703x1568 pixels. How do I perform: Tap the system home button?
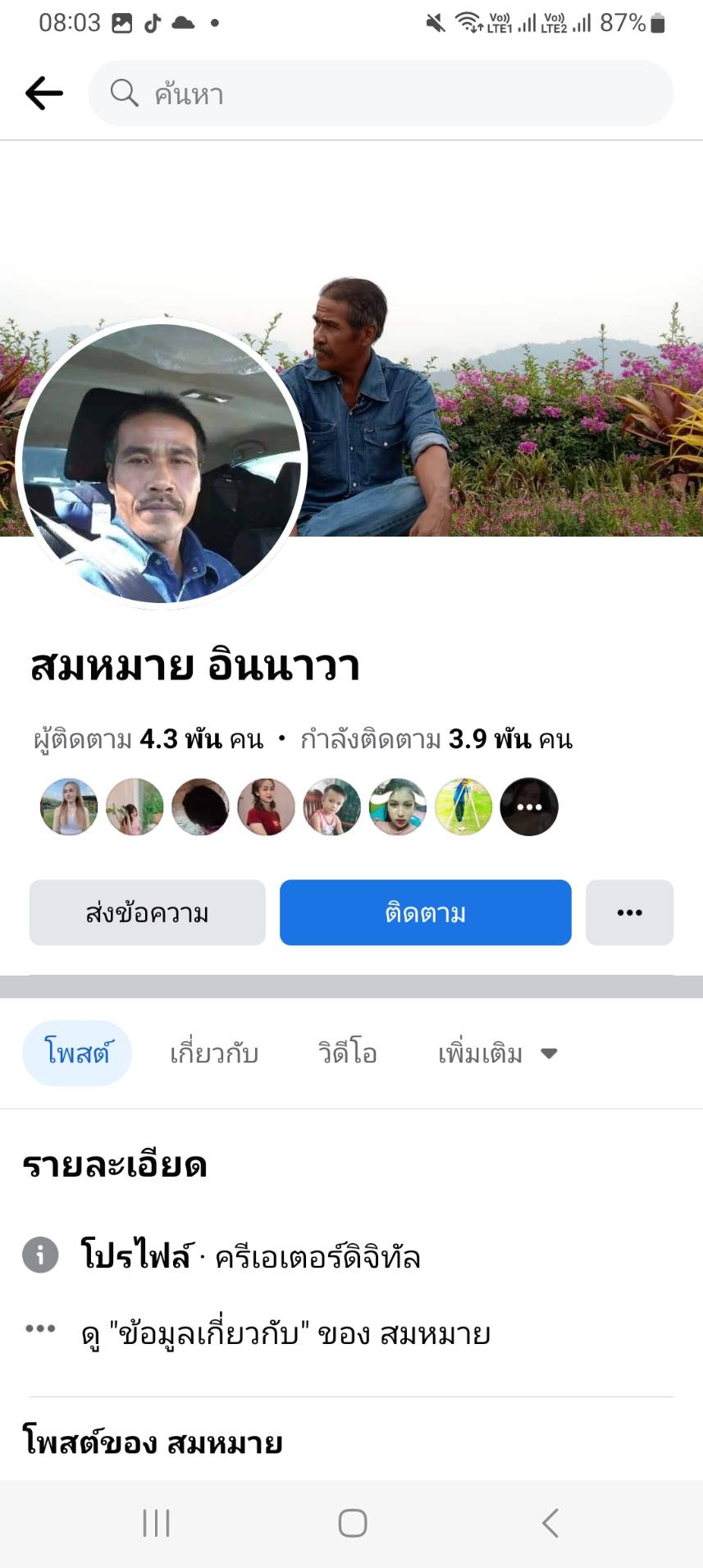point(352,1523)
